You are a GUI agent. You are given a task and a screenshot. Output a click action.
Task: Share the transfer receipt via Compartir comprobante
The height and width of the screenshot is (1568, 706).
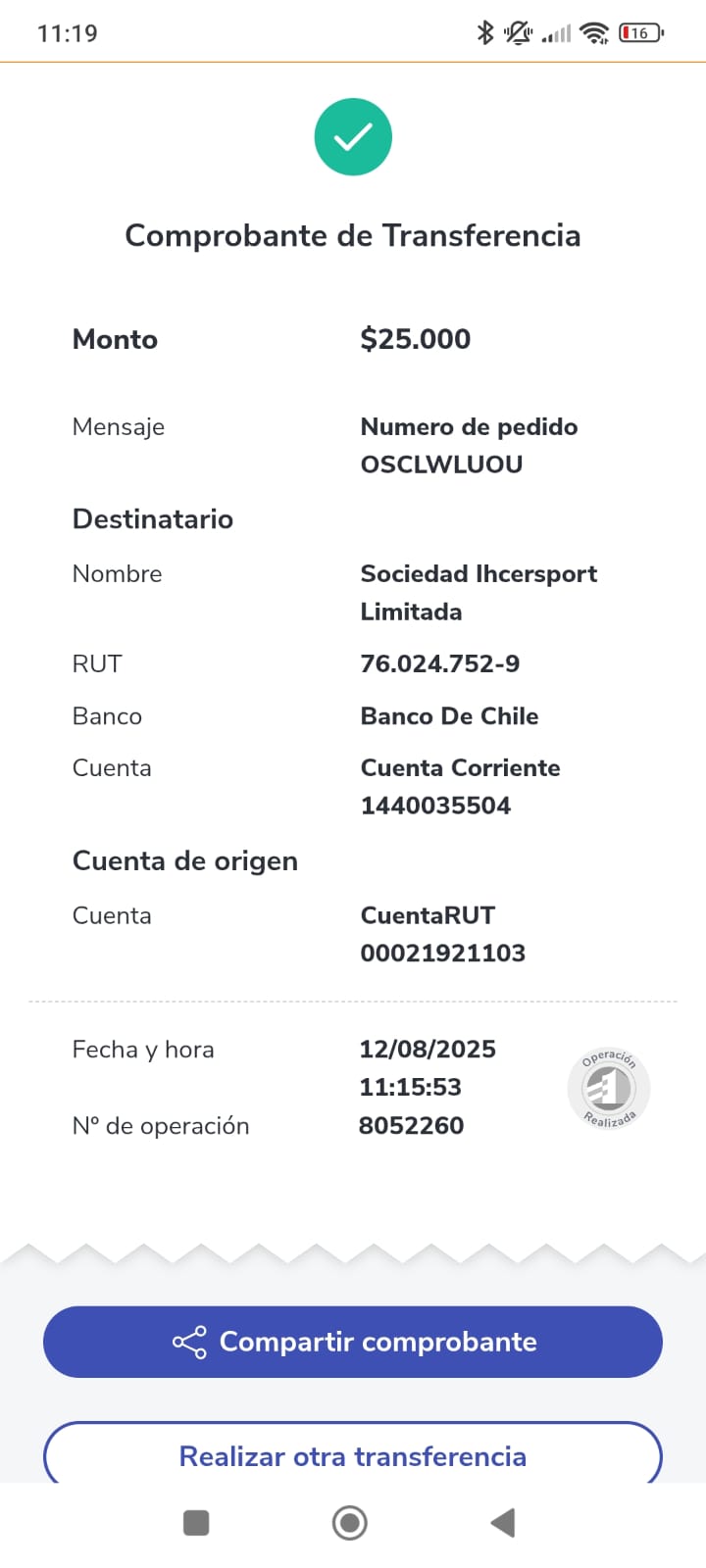[x=353, y=1342]
